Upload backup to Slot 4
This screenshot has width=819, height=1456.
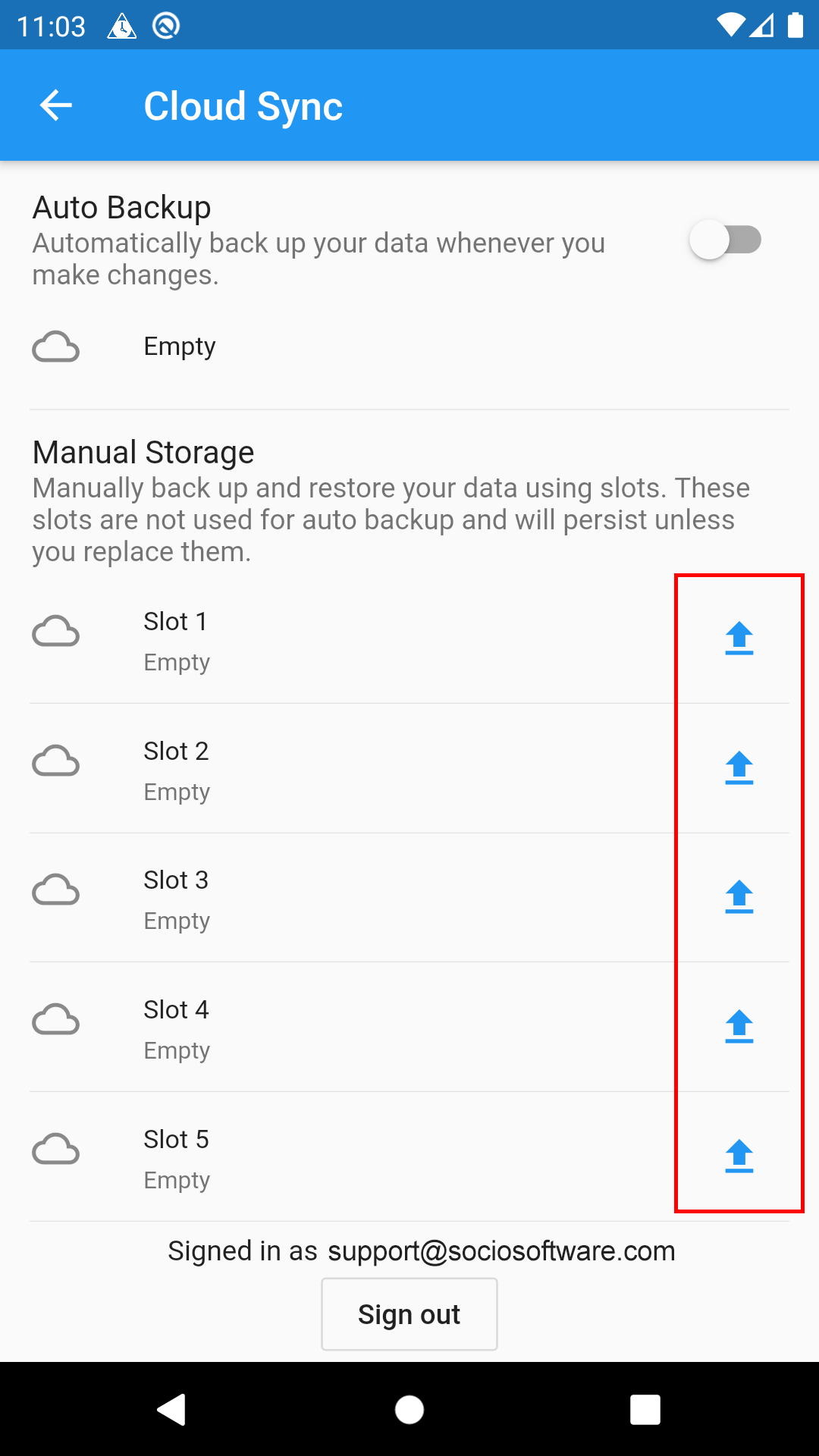click(x=739, y=1026)
